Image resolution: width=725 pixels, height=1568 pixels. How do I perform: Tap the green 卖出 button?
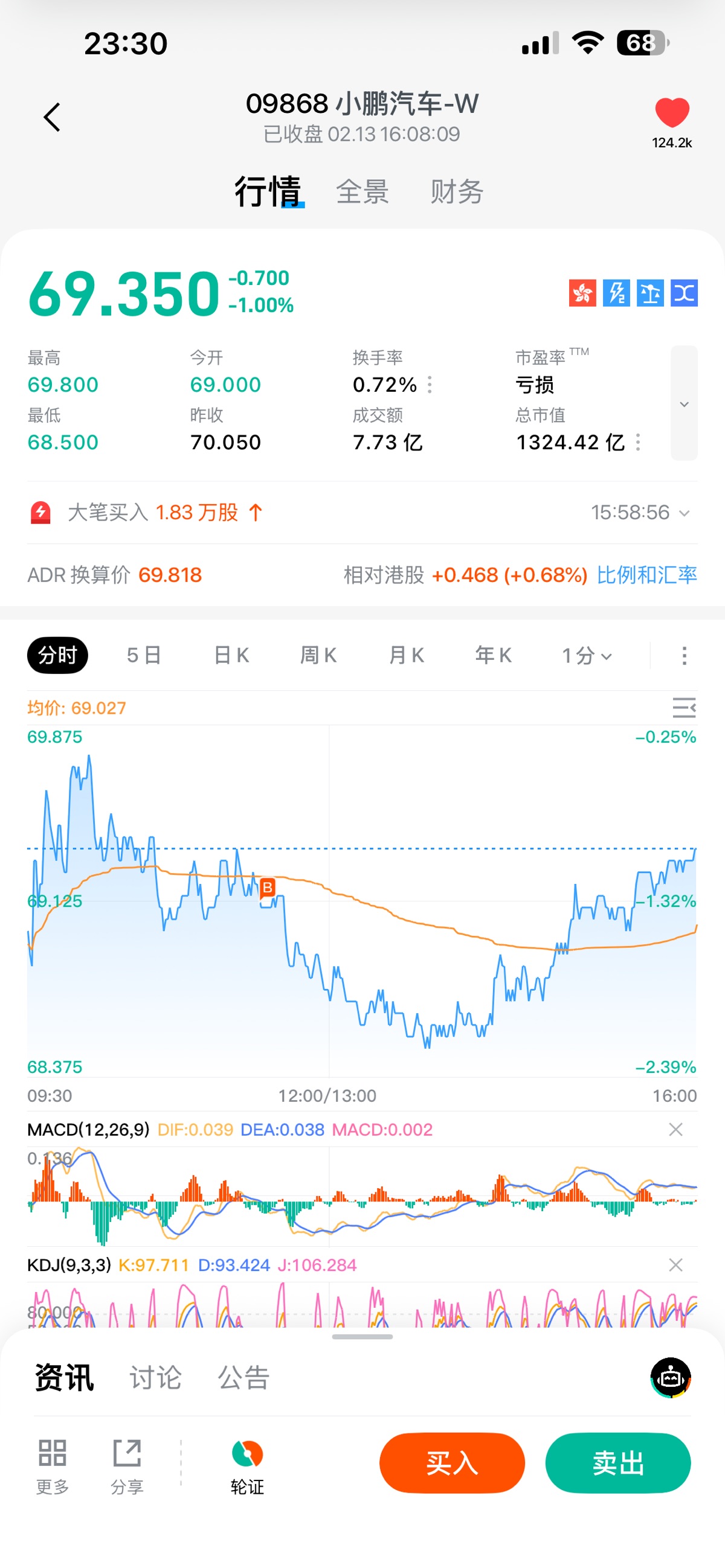coord(618,1463)
